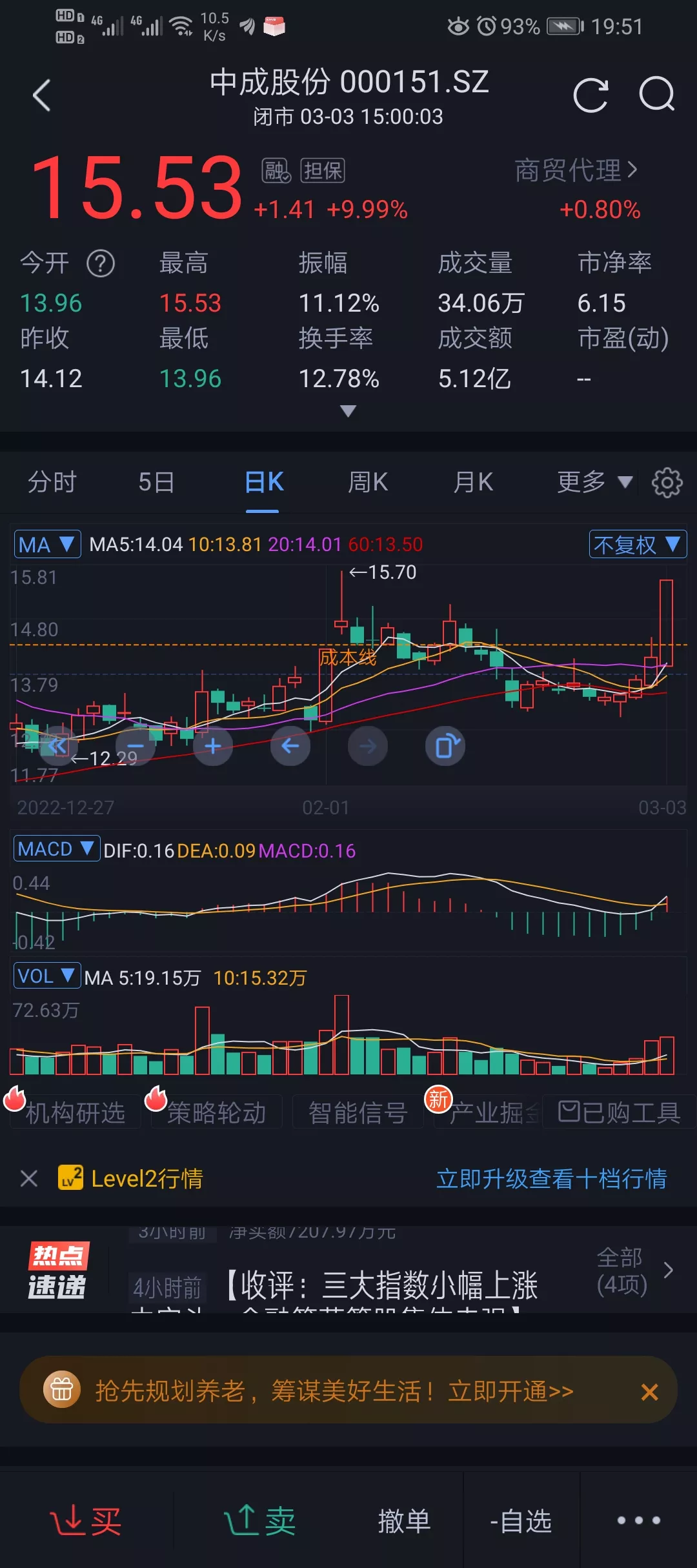Select the 月K chart tab

tap(473, 482)
